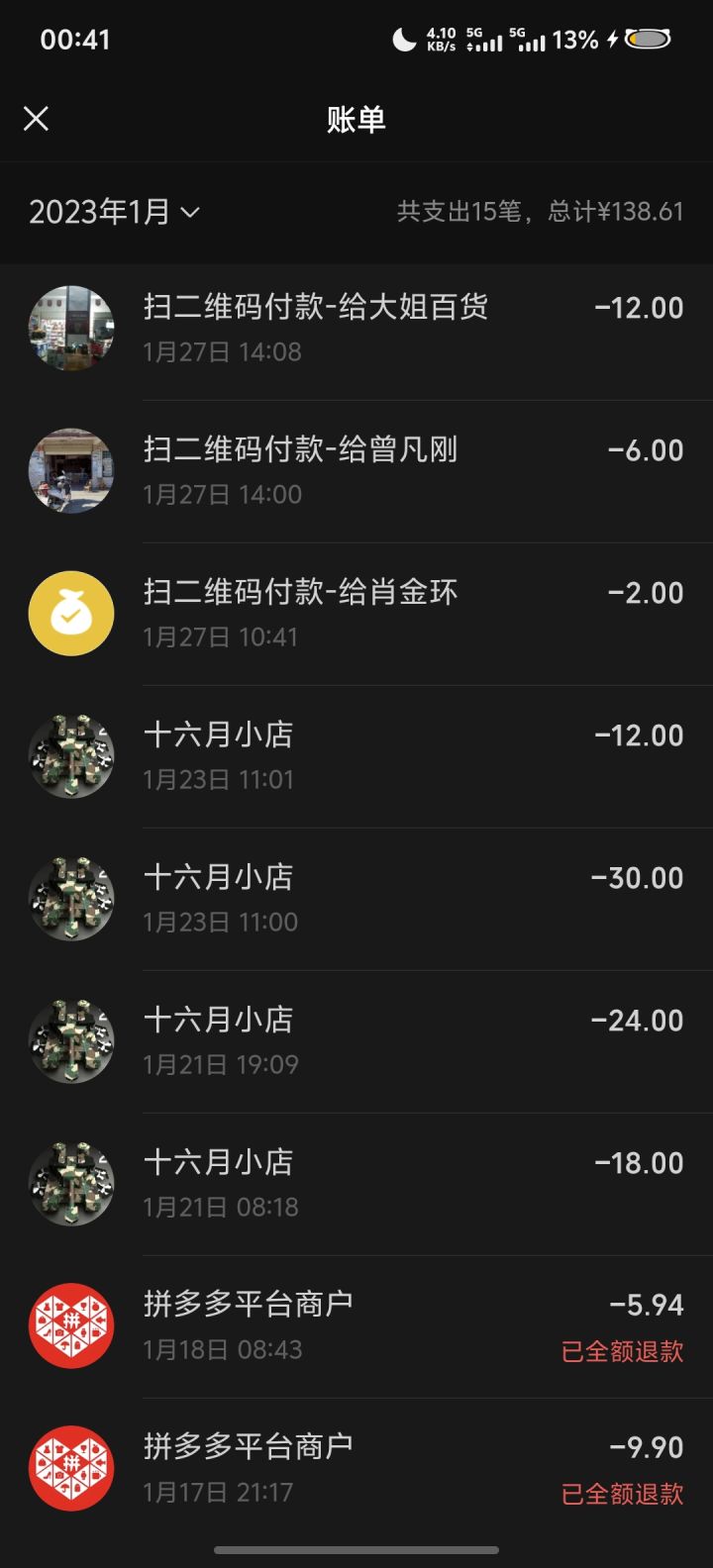Open the 账单 title header

click(x=356, y=118)
